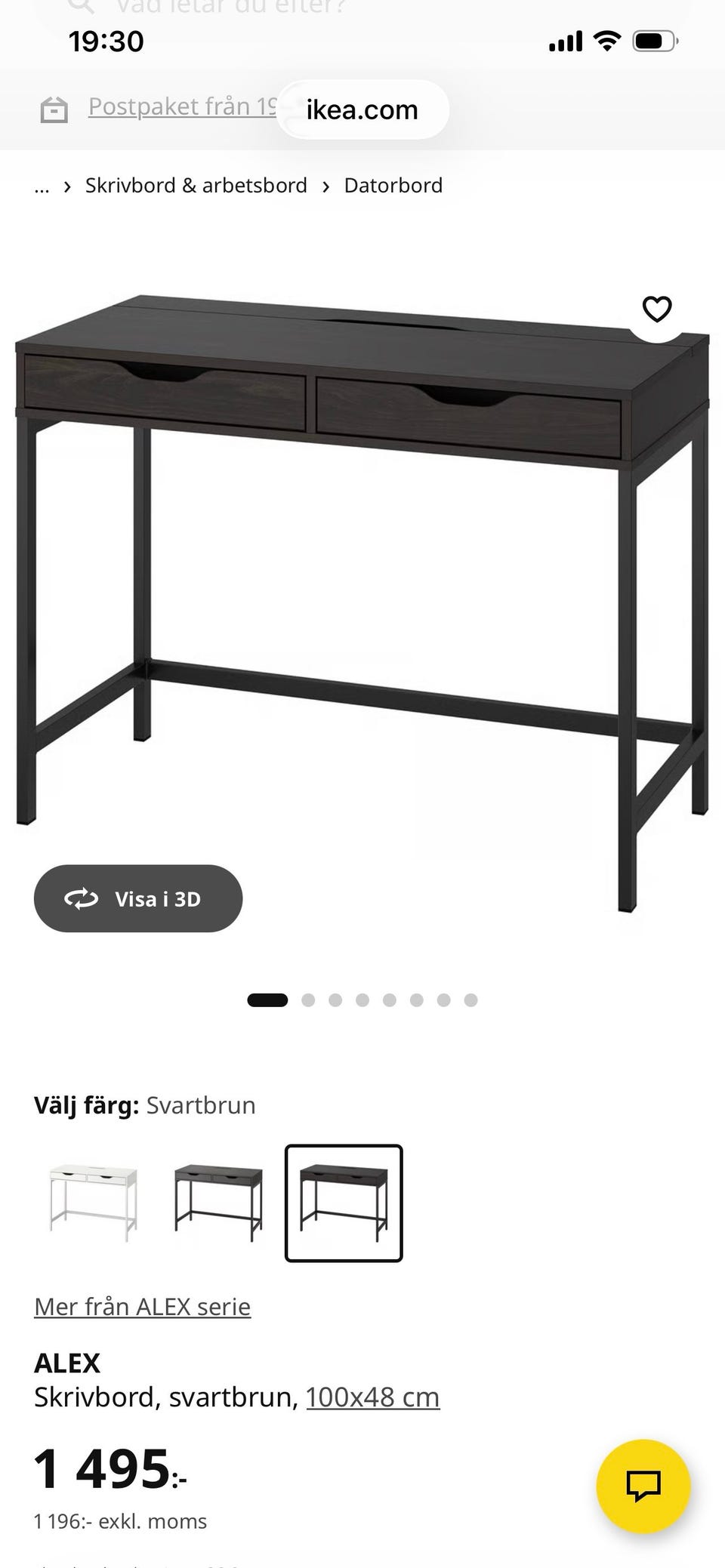
Task: Open Mer från ALEX serie link
Action: (x=142, y=1305)
